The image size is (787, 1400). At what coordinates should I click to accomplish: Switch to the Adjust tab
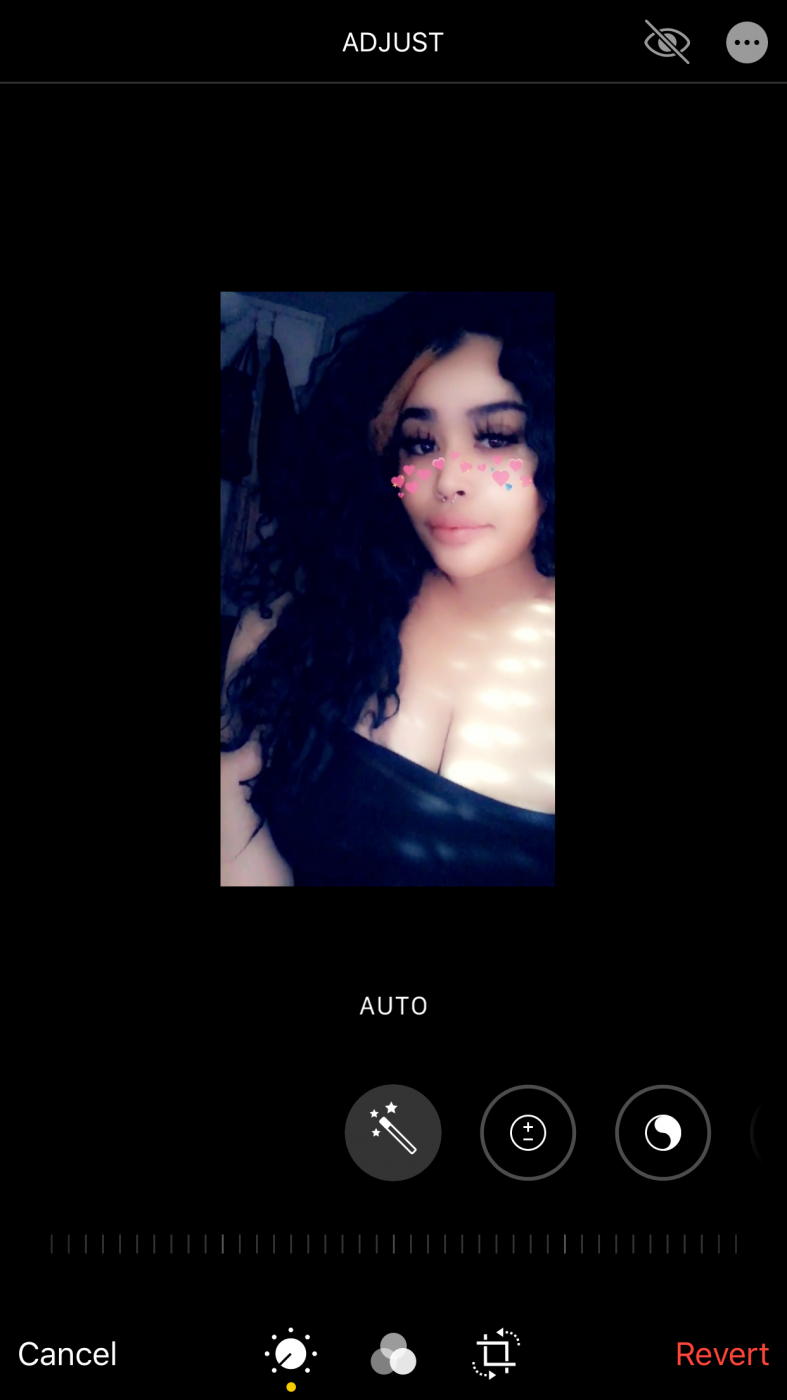pyautogui.click(x=291, y=1354)
